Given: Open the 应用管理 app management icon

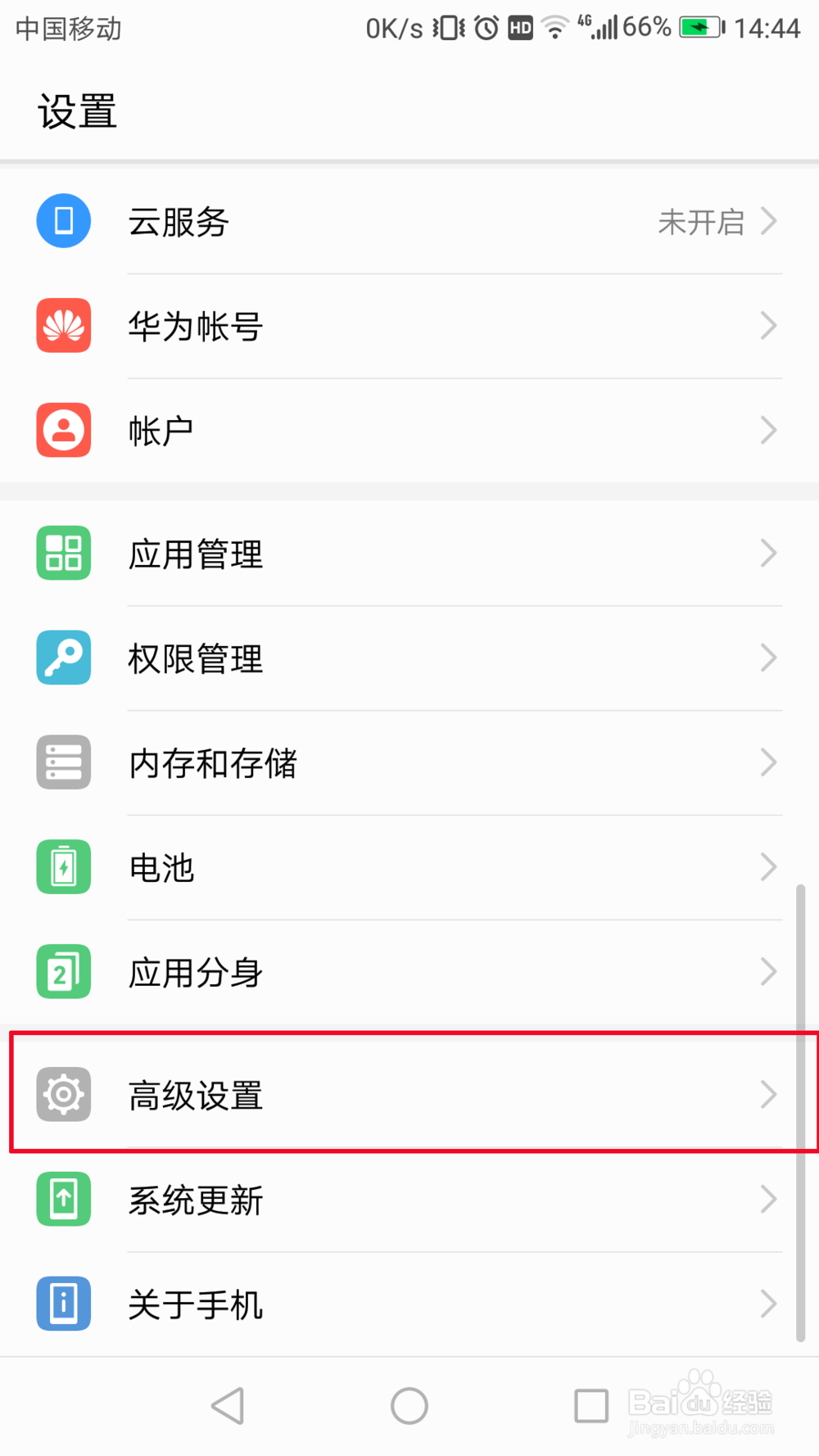Looking at the screenshot, I should pos(63,553).
